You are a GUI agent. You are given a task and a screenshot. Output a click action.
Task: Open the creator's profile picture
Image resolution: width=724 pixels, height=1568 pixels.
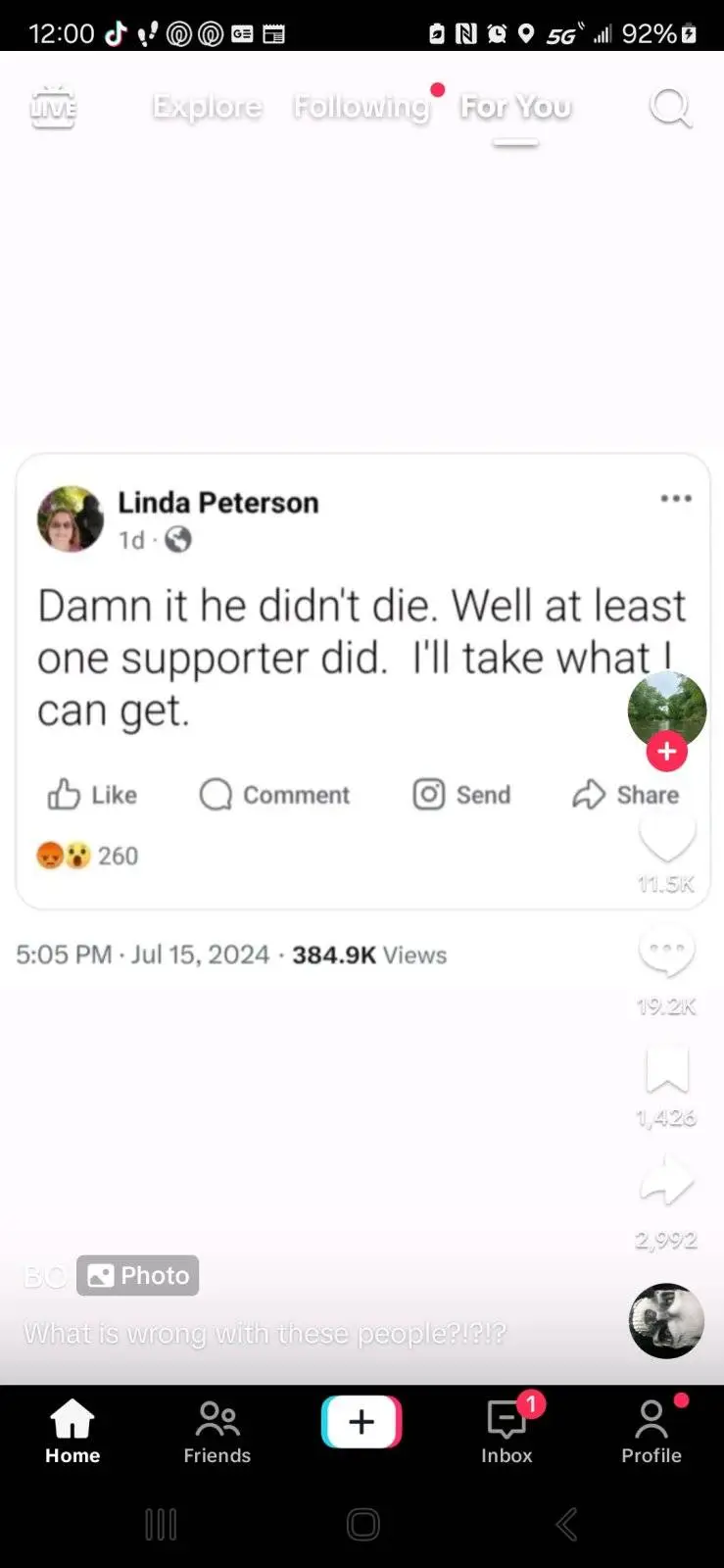666,710
